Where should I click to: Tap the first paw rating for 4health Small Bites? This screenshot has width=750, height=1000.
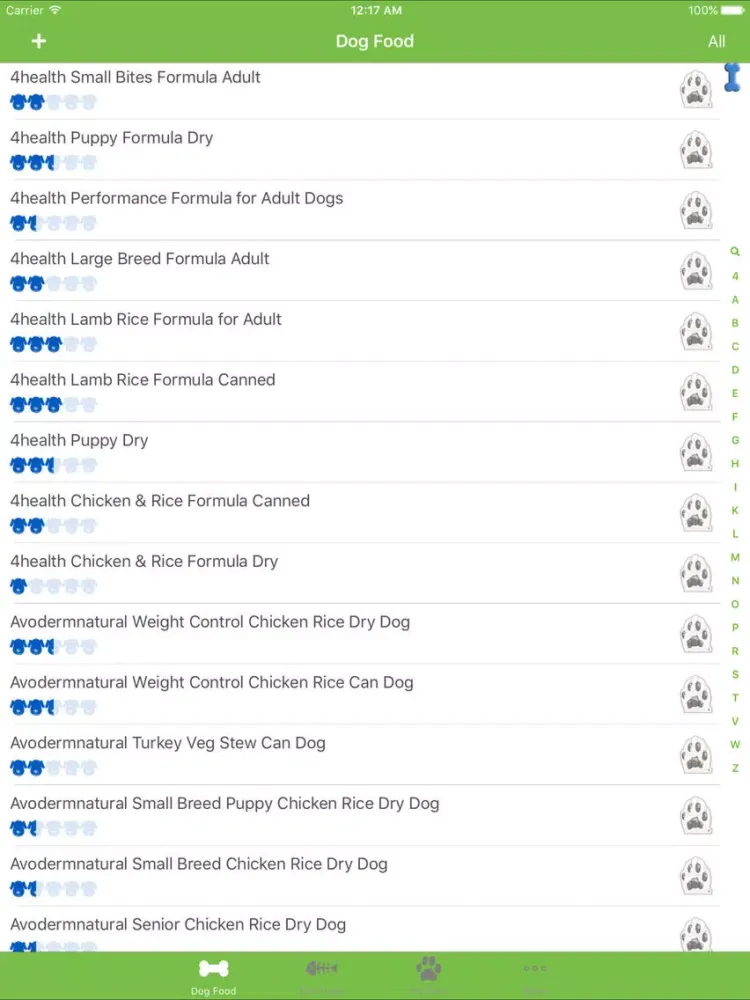(x=17, y=102)
